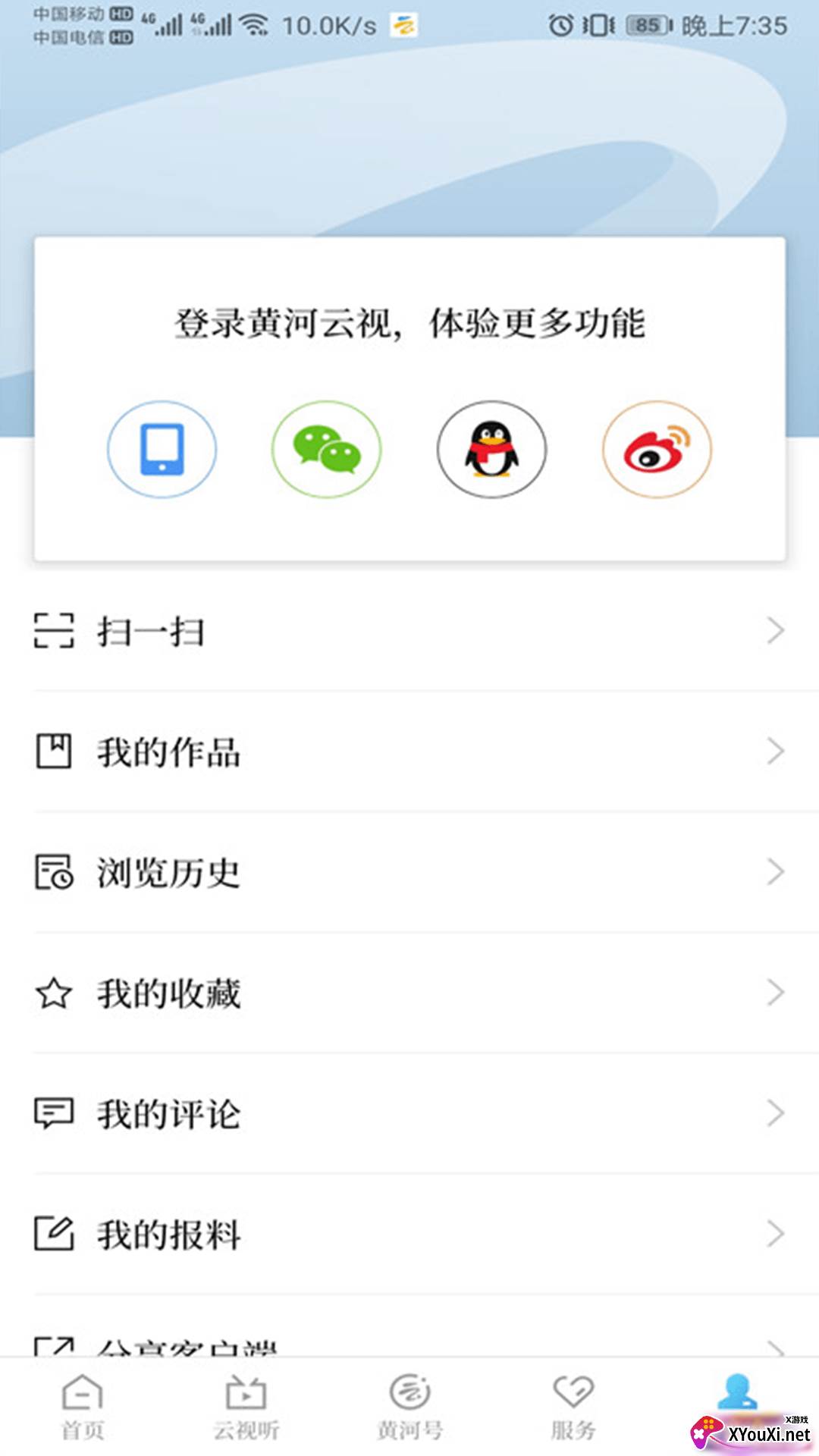The width and height of the screenshot is (819, 1456).
Task: Show 我的评论 comments
Action: click(409, 1113)
